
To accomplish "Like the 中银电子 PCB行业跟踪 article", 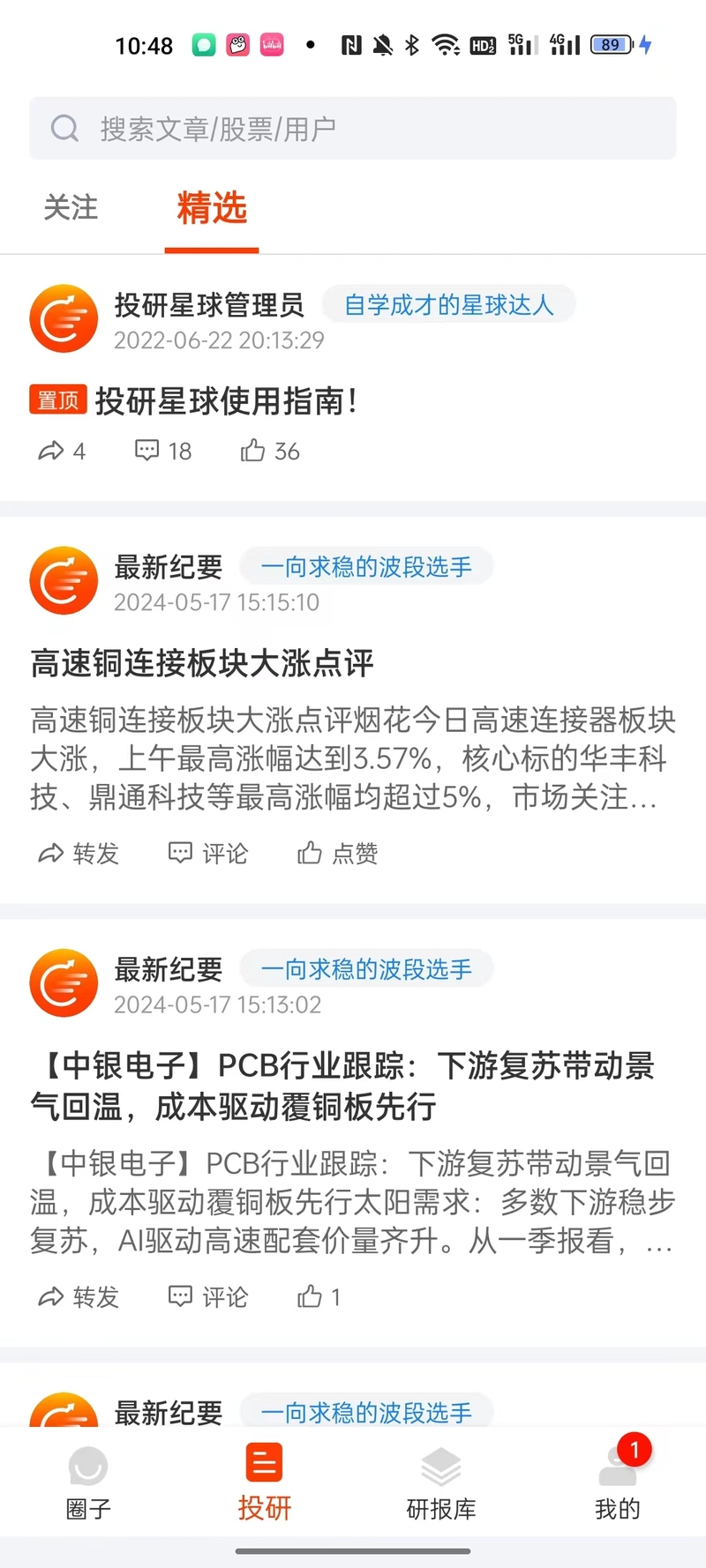I will pos(319,1297).
